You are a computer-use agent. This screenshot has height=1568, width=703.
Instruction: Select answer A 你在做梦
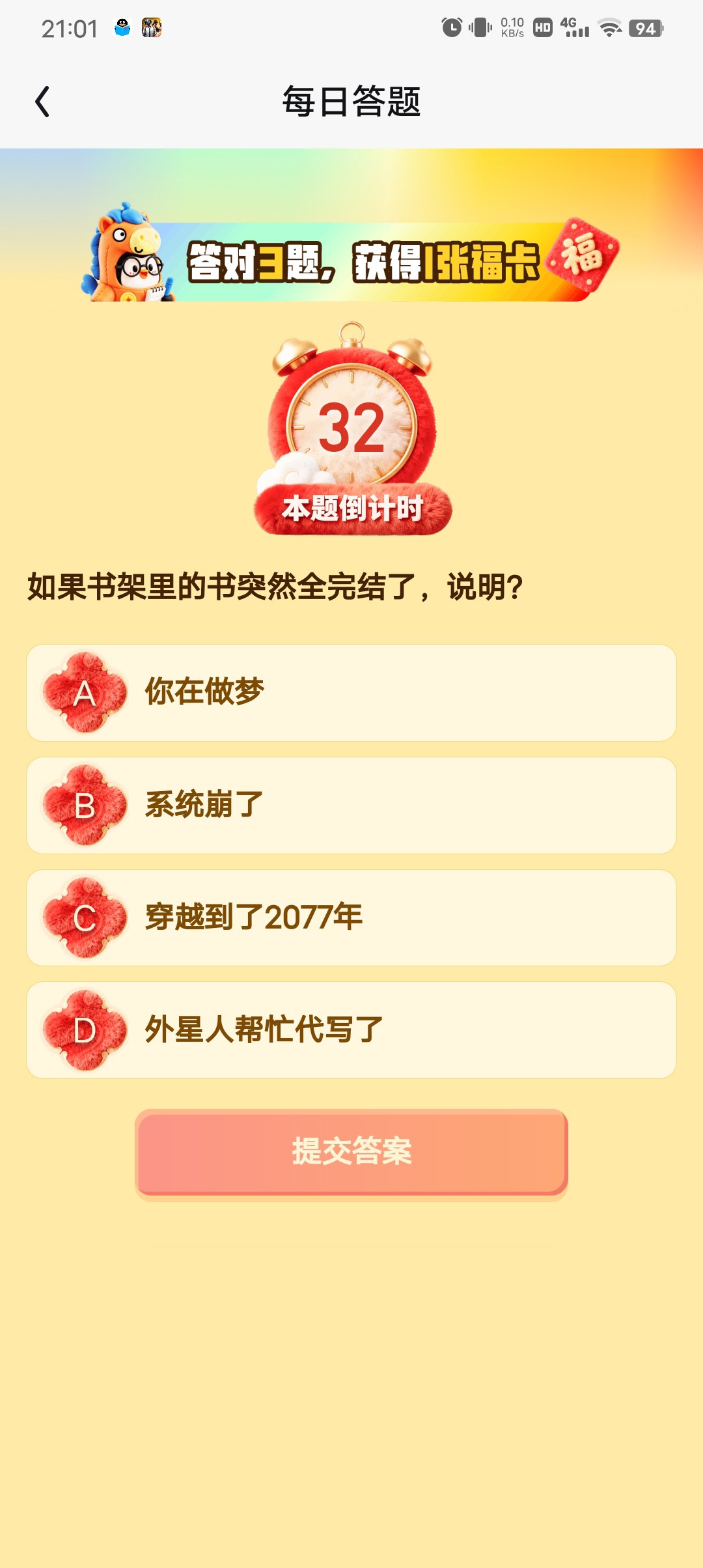(351, 693)
